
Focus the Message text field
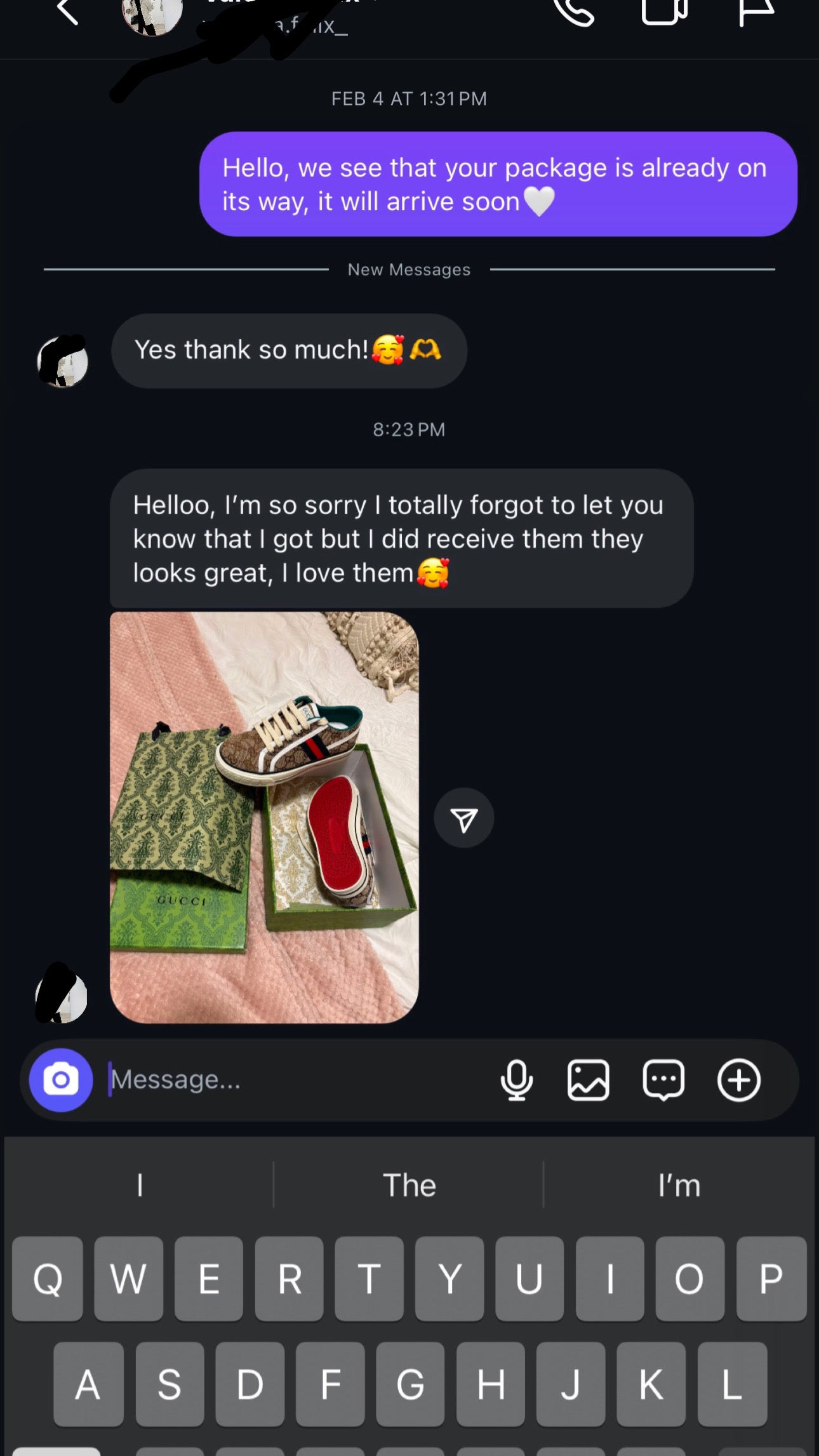click(x=292, y=1079)
